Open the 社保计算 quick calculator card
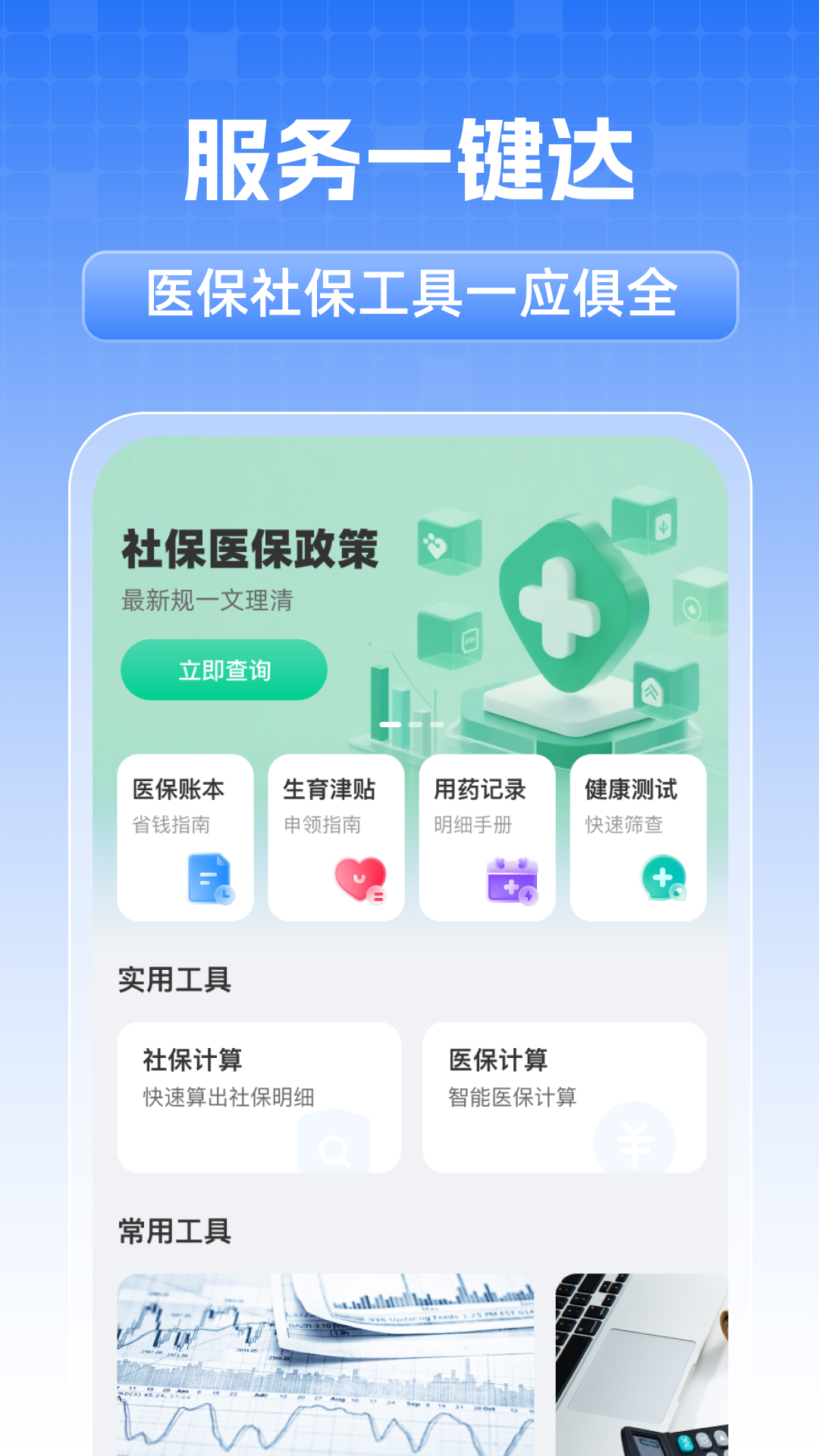Screen dimensions: 819x1456 click(x=260, y=1097)
